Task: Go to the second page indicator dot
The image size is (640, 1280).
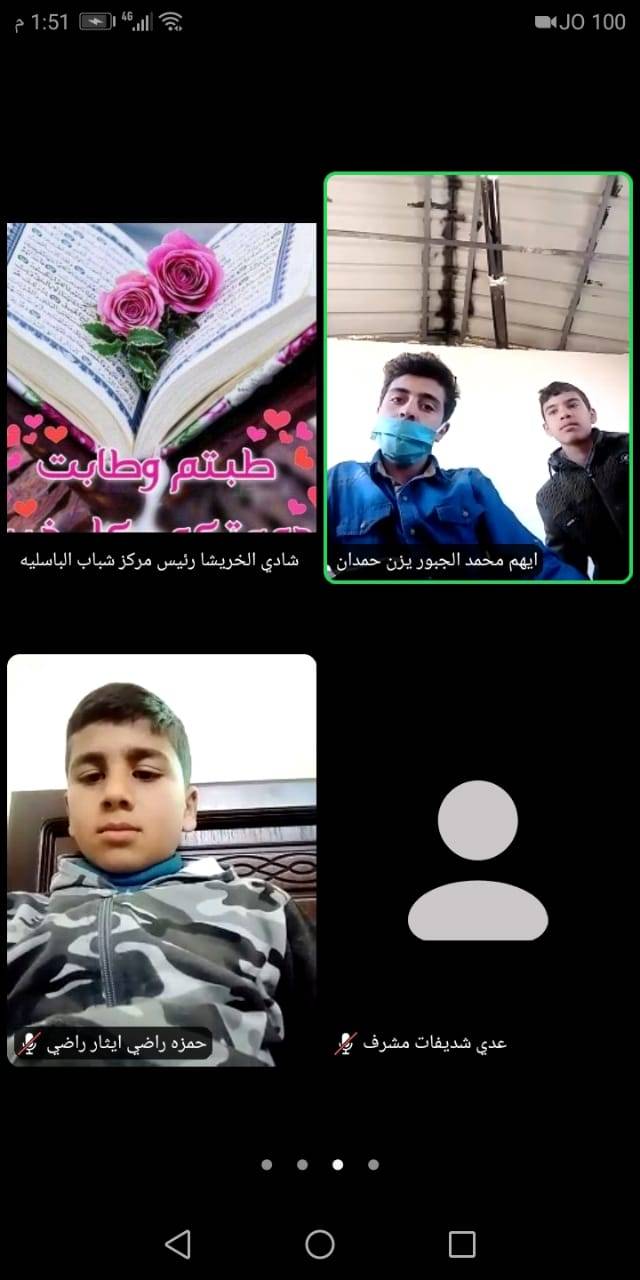Action: pos(302,1164)
